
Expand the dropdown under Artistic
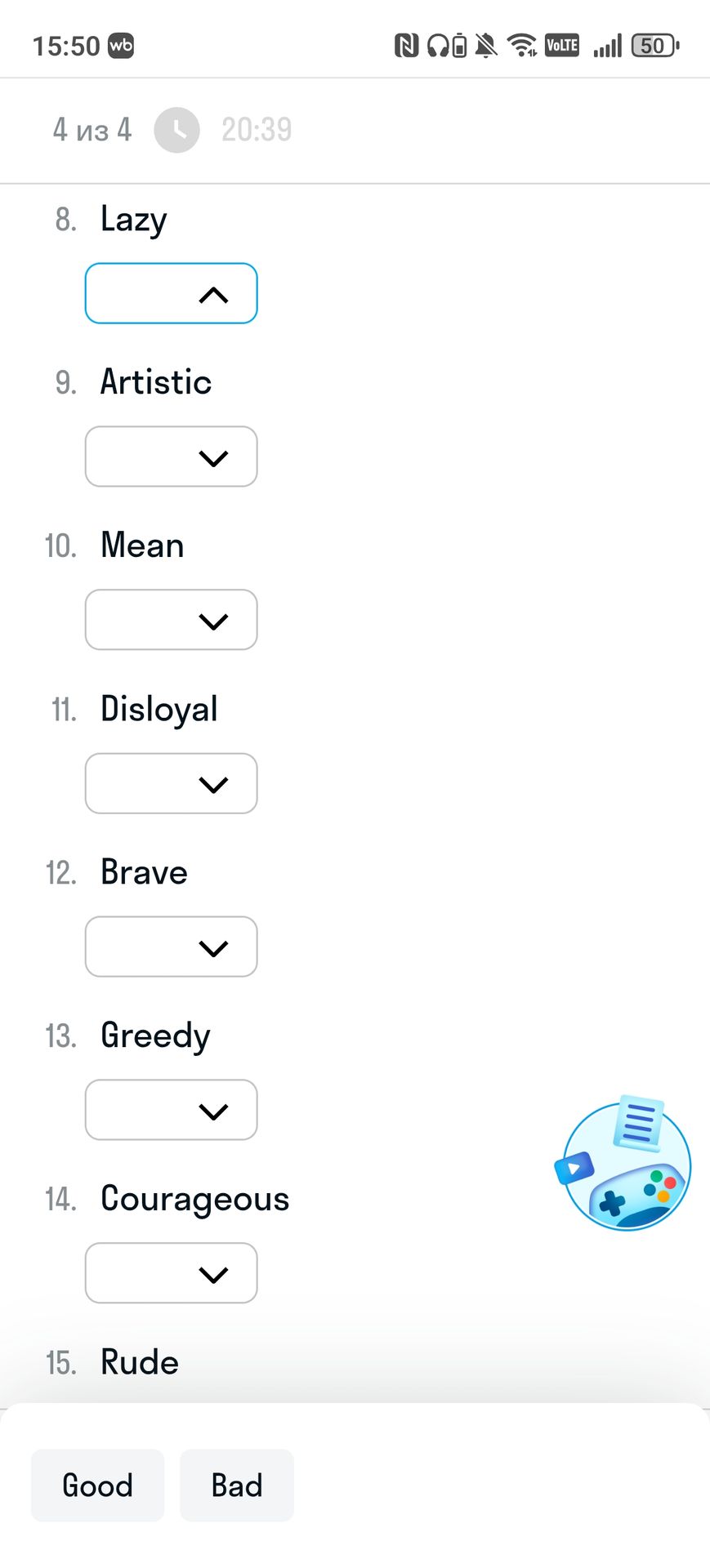point(172,457)
